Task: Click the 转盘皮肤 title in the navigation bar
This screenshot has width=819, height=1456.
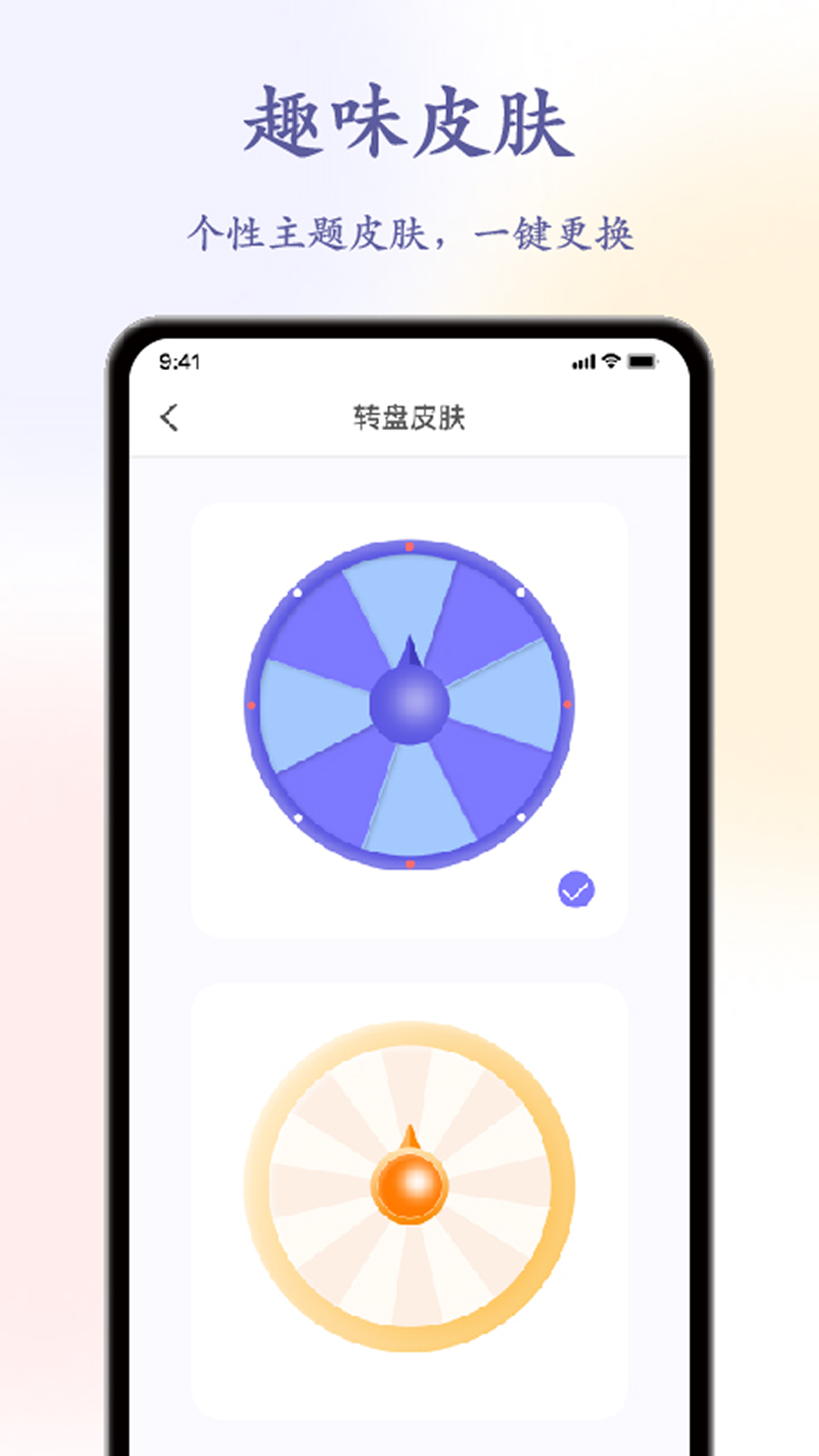Action: 411,415
